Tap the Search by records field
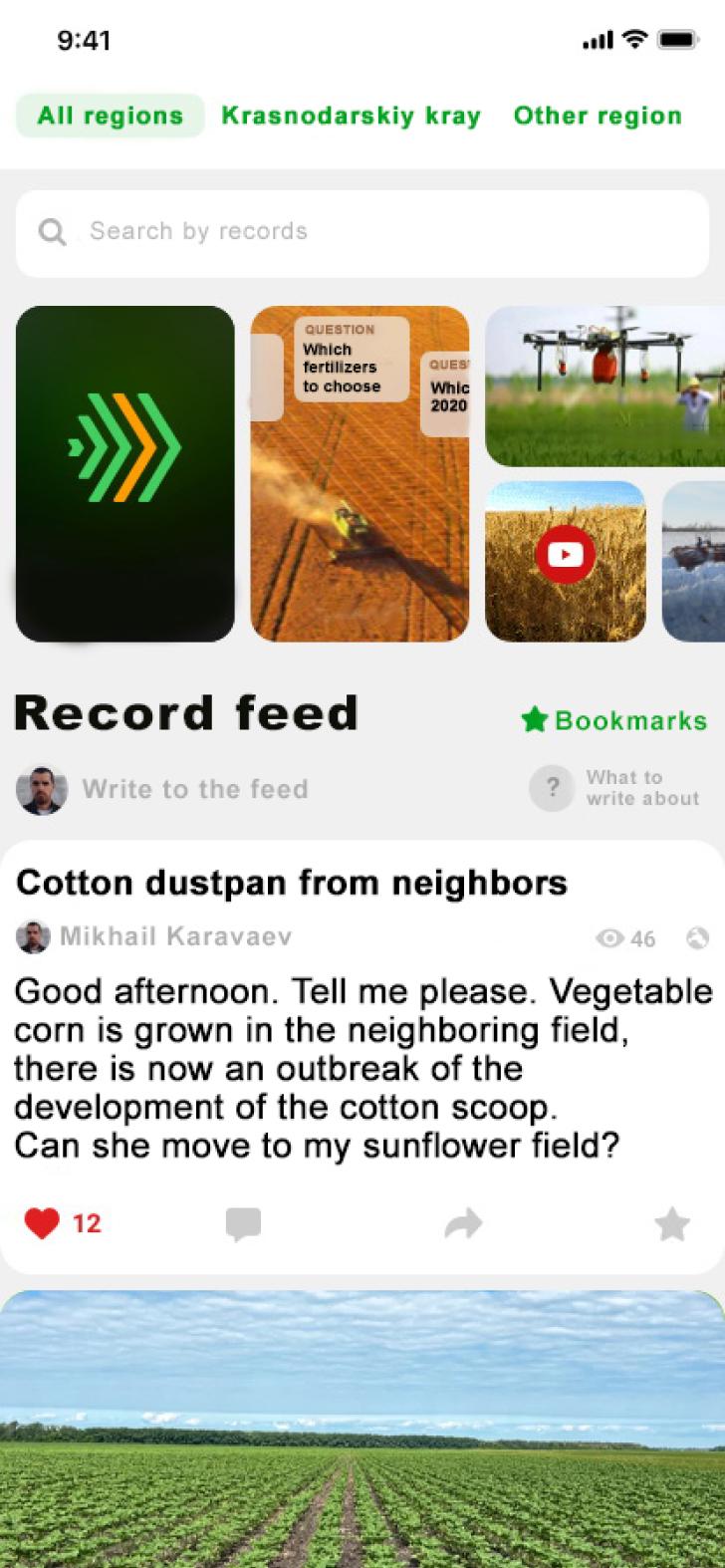The width and height of the screenshot is (725, 1568). tap(362, 233)
